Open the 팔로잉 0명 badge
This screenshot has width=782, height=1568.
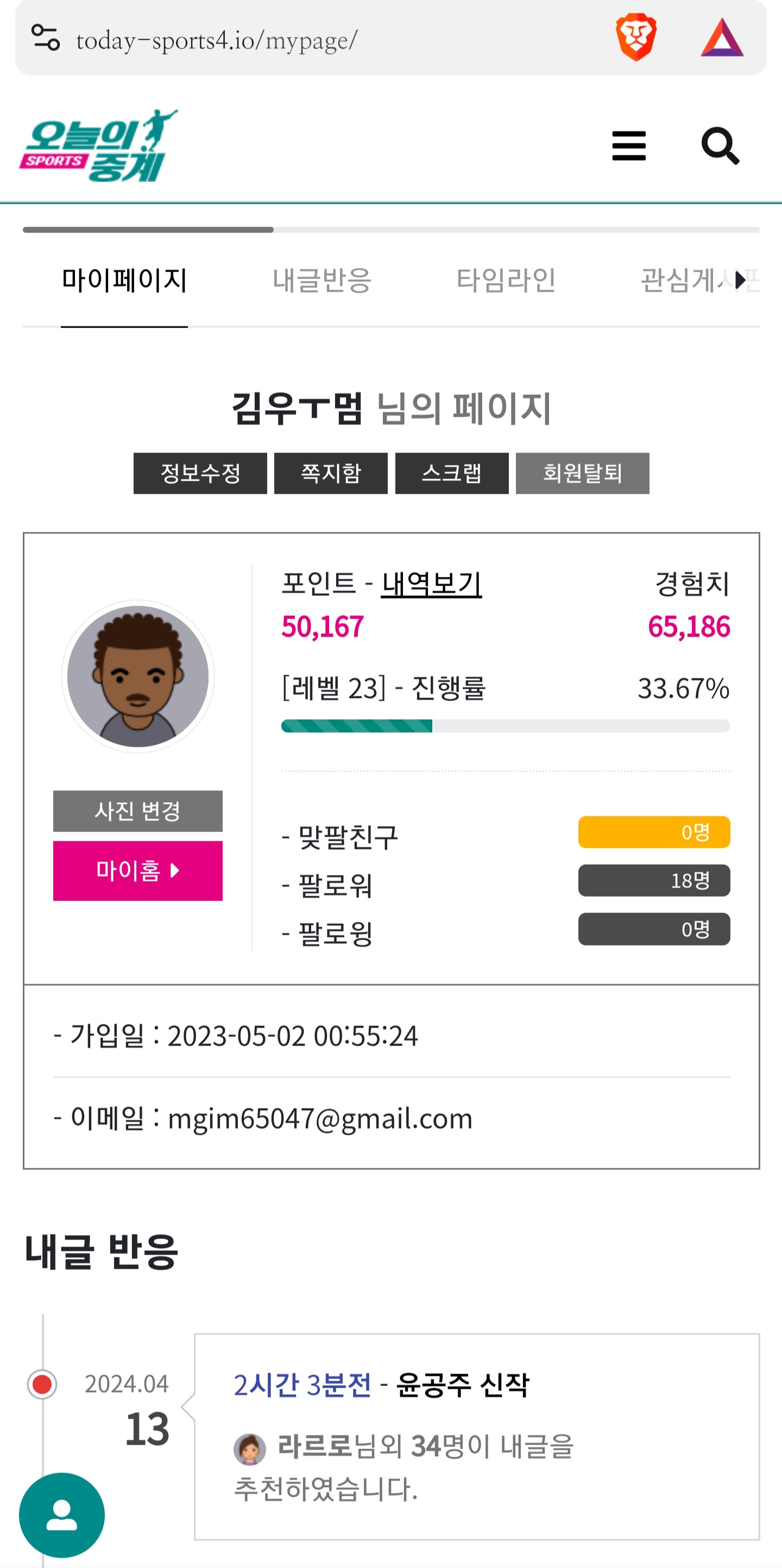(654, 929)
